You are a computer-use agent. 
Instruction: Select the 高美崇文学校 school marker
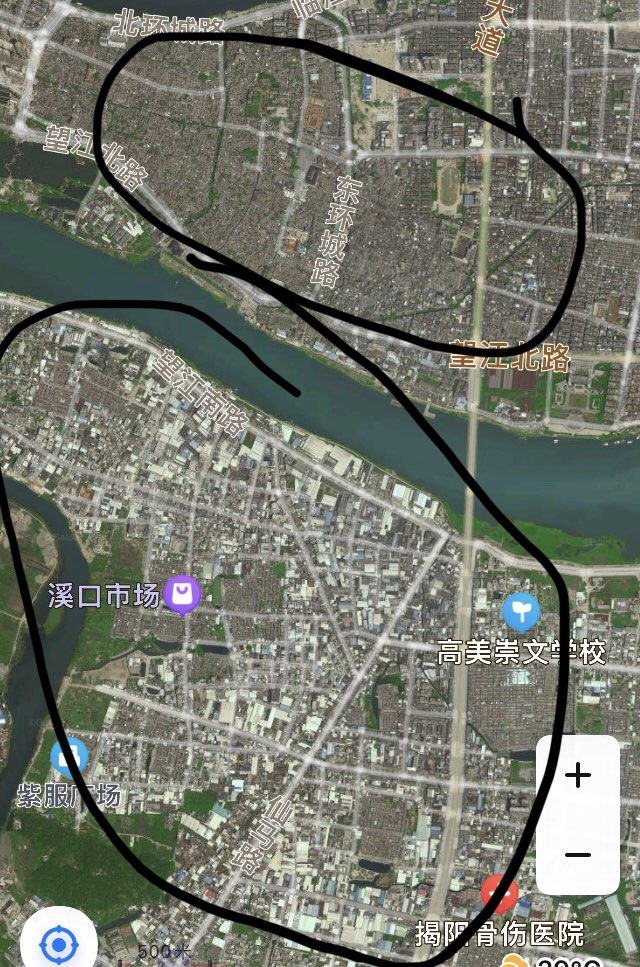point(521,611)
